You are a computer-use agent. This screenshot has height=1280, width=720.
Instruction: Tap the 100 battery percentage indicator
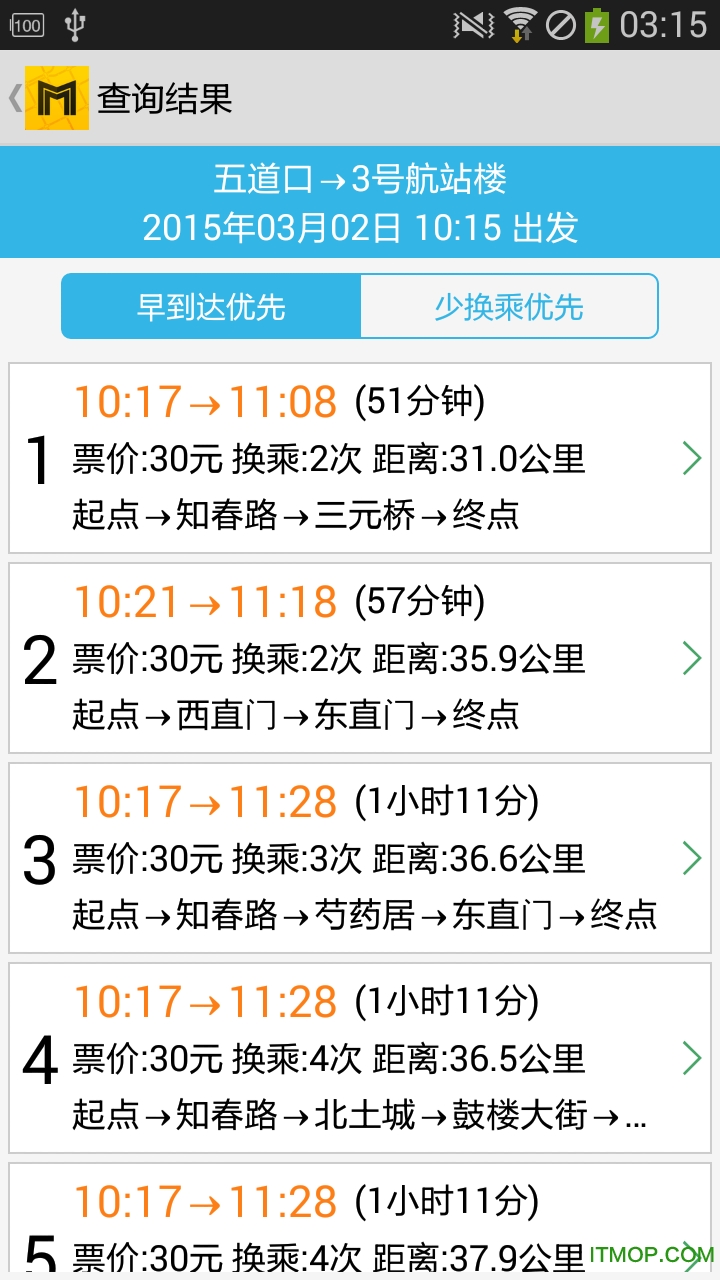pyautogui.click(x=27, y=25)
